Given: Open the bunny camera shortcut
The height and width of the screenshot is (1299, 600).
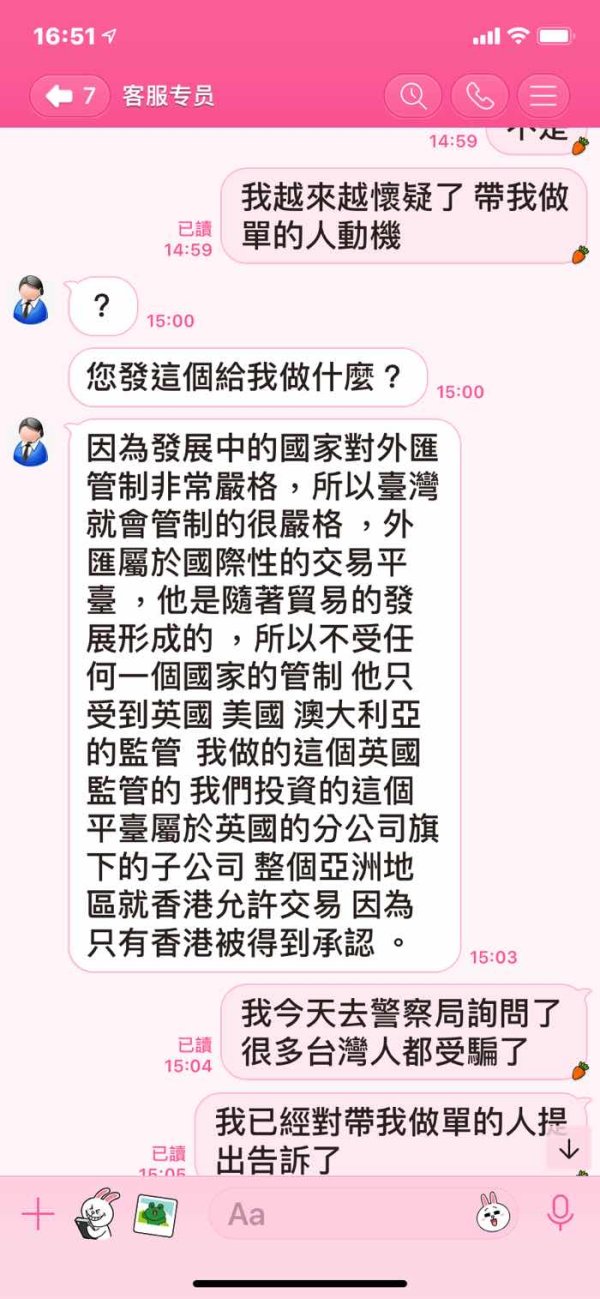Looking at the screenshot, I should tap(95, 1213).
